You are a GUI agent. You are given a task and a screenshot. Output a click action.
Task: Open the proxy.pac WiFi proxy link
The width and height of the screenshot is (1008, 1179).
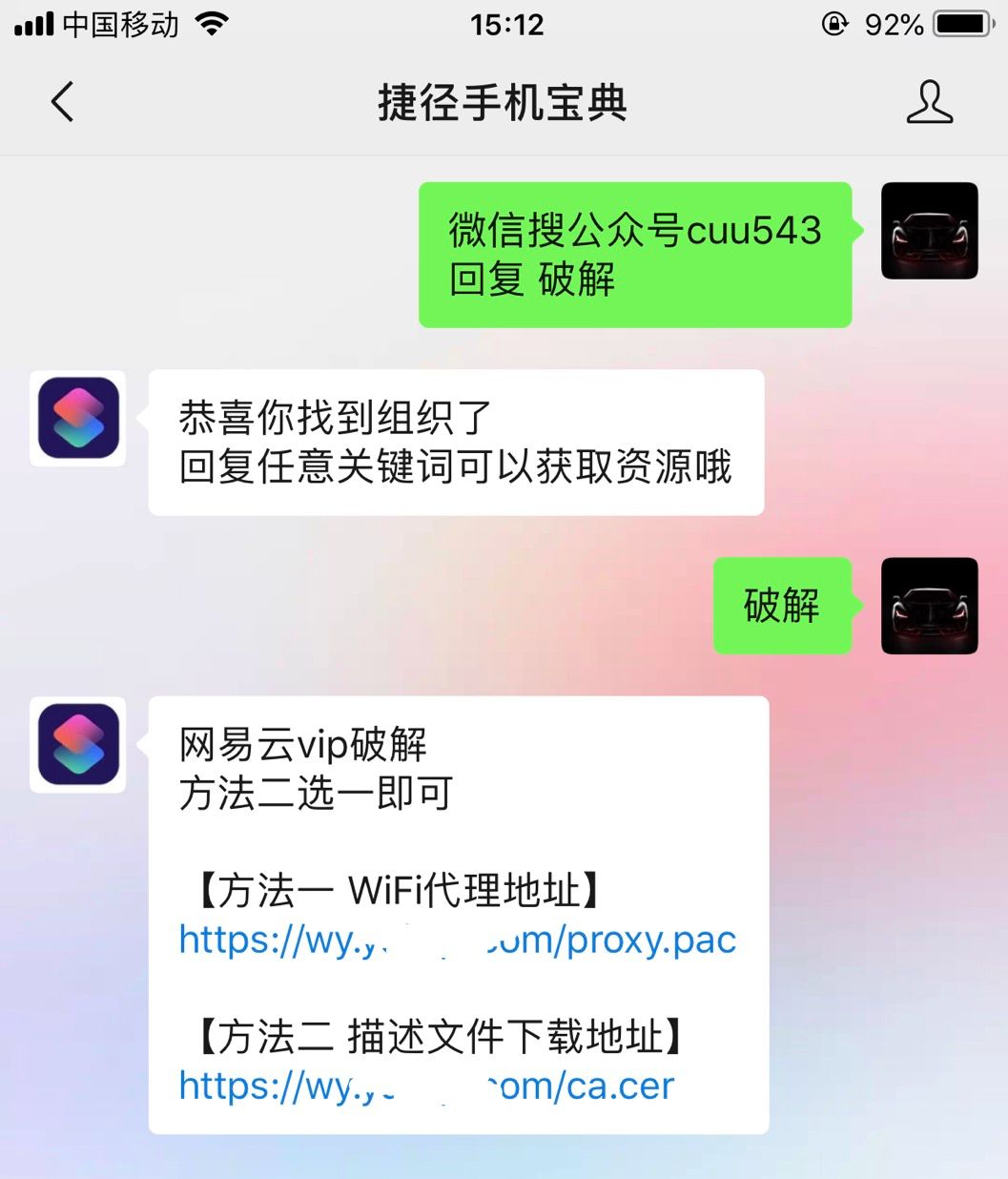(458, 941)
